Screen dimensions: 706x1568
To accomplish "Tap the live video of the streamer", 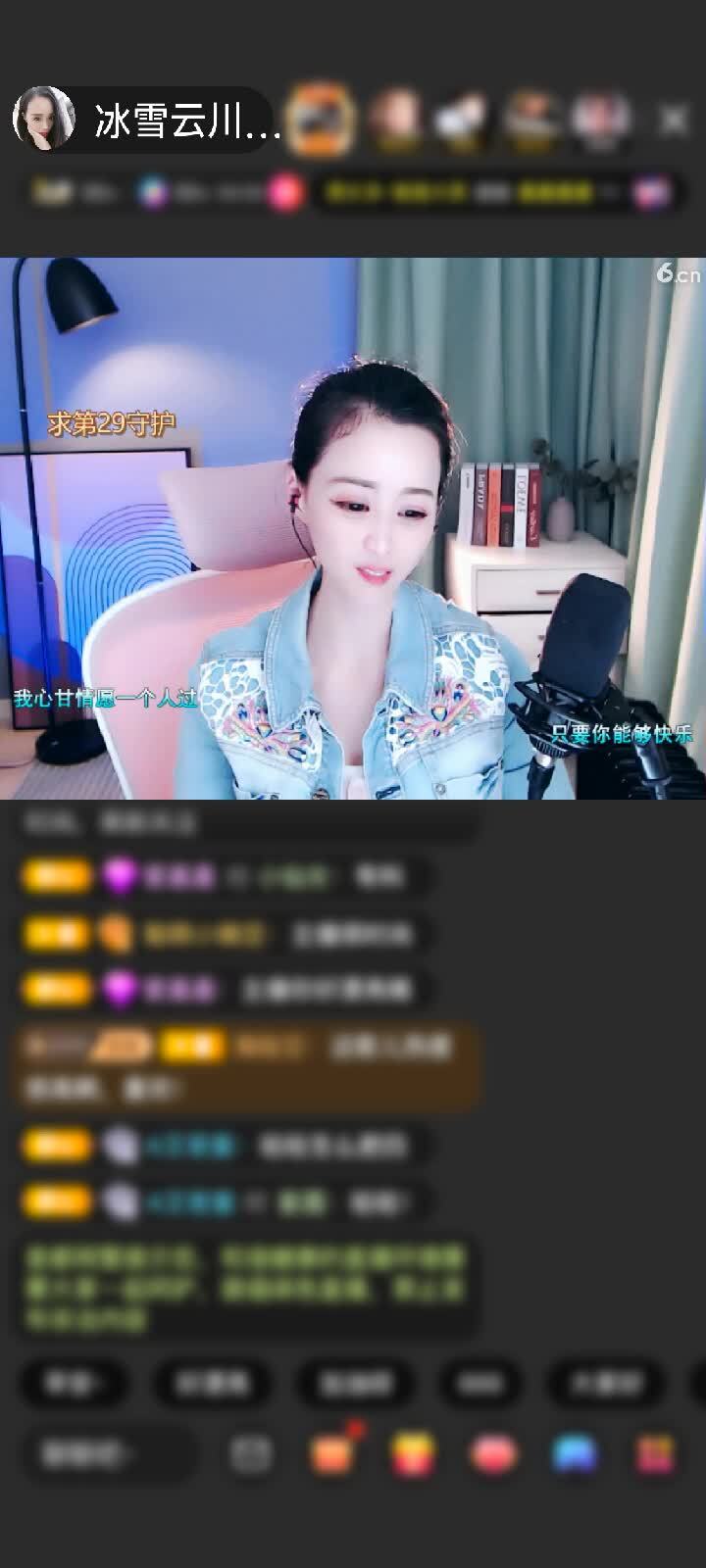I will [353, 529].
